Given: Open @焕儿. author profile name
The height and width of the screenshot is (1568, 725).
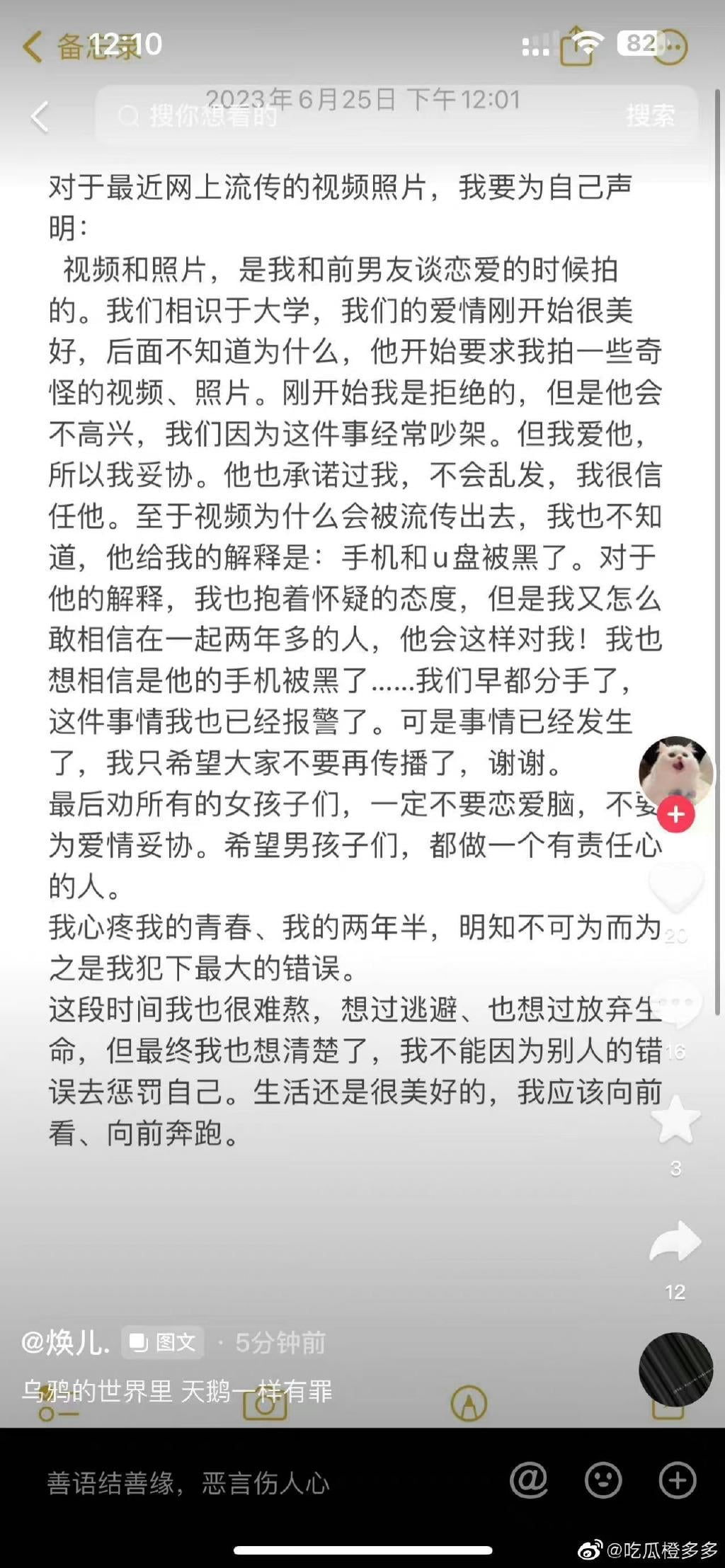Looking at the screenshot, I should click(x=66, y=1342).
